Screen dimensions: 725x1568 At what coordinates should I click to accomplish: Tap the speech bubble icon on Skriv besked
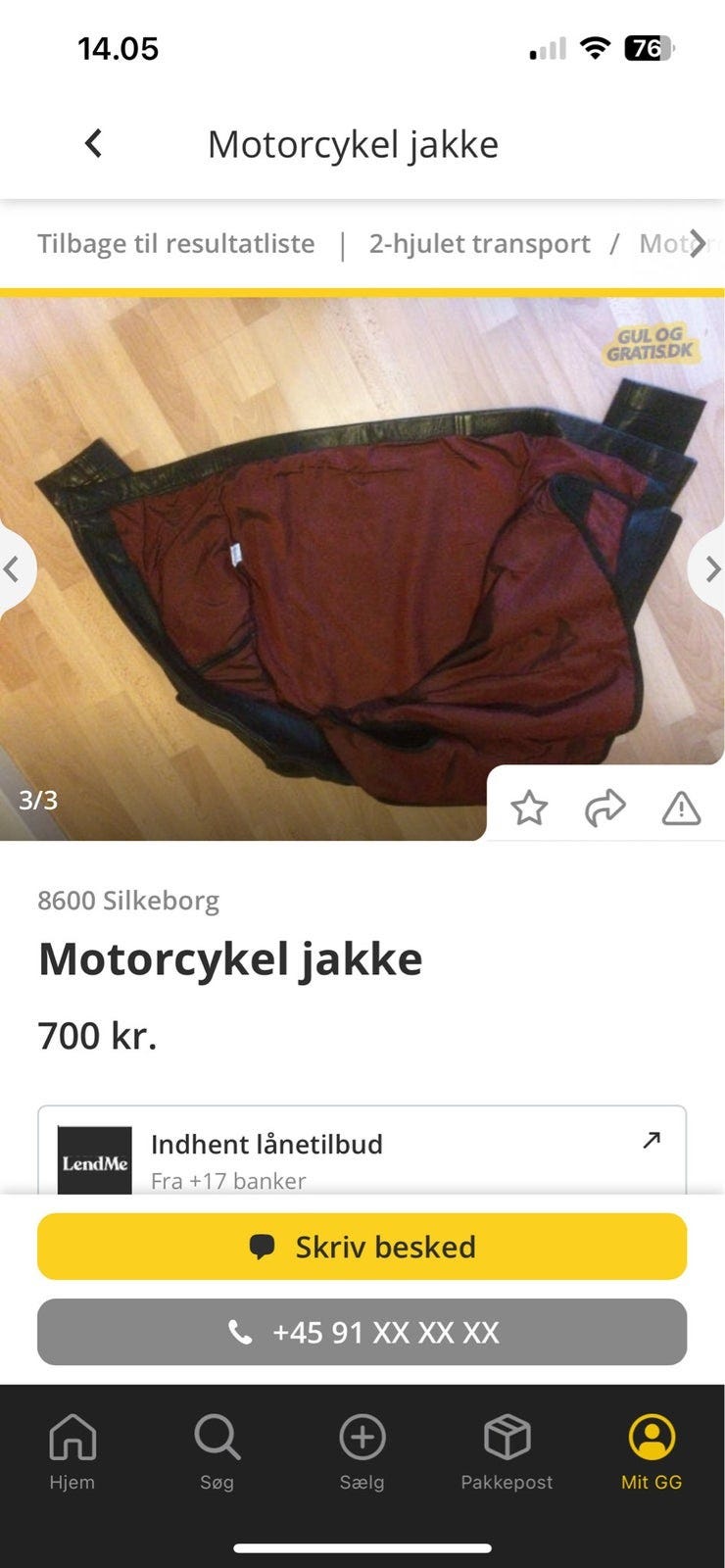point(263,1246)
